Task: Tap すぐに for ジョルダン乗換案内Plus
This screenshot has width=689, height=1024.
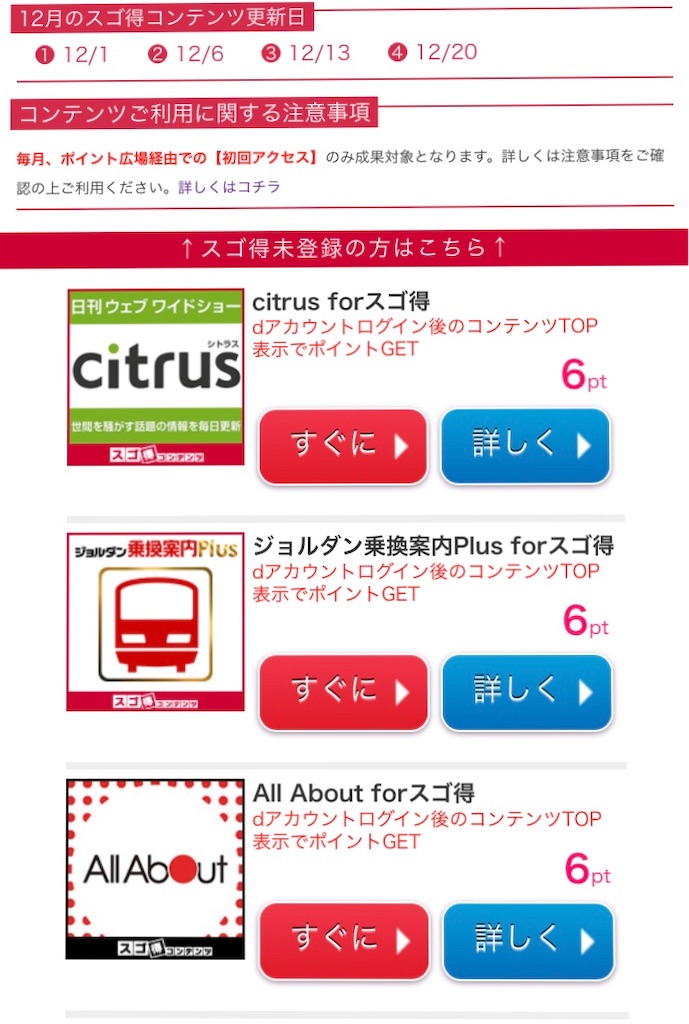Action: pos(344,692)
